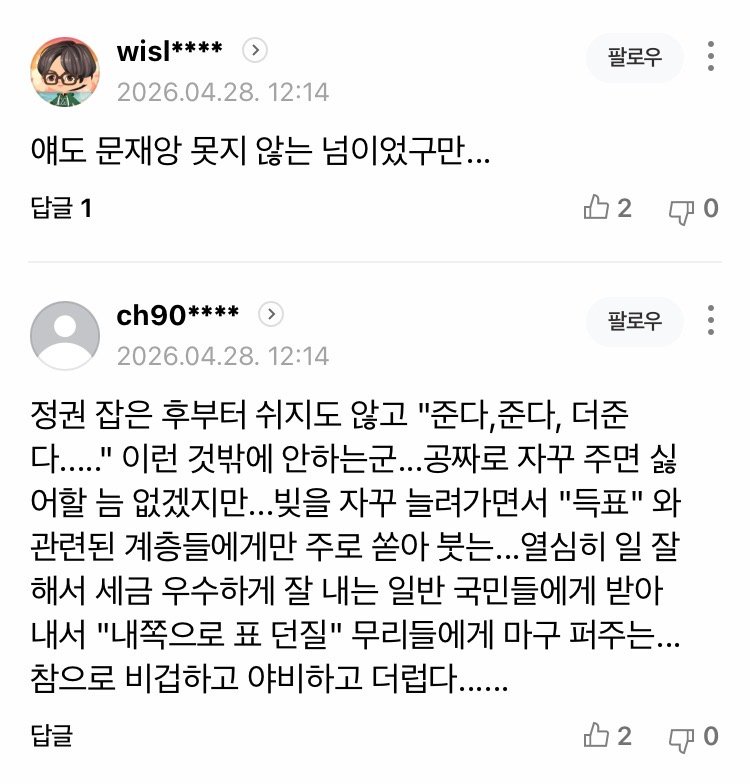This screenshot has height=784, width=750.
Task: Follow user ch90****
Action: click(x=635, y=321)
